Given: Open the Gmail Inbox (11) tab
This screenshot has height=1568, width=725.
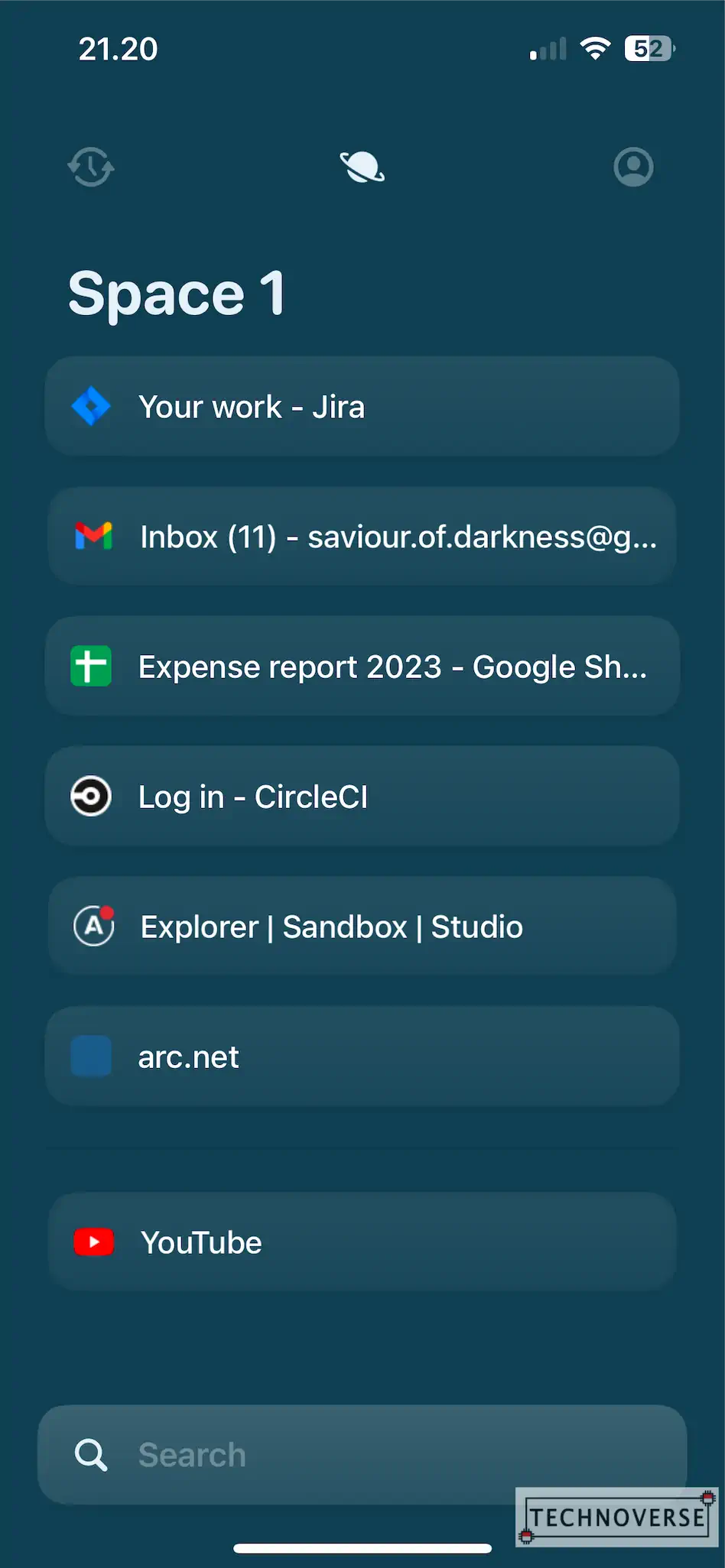Looking at the screenshot, I should tap(362, 537).
